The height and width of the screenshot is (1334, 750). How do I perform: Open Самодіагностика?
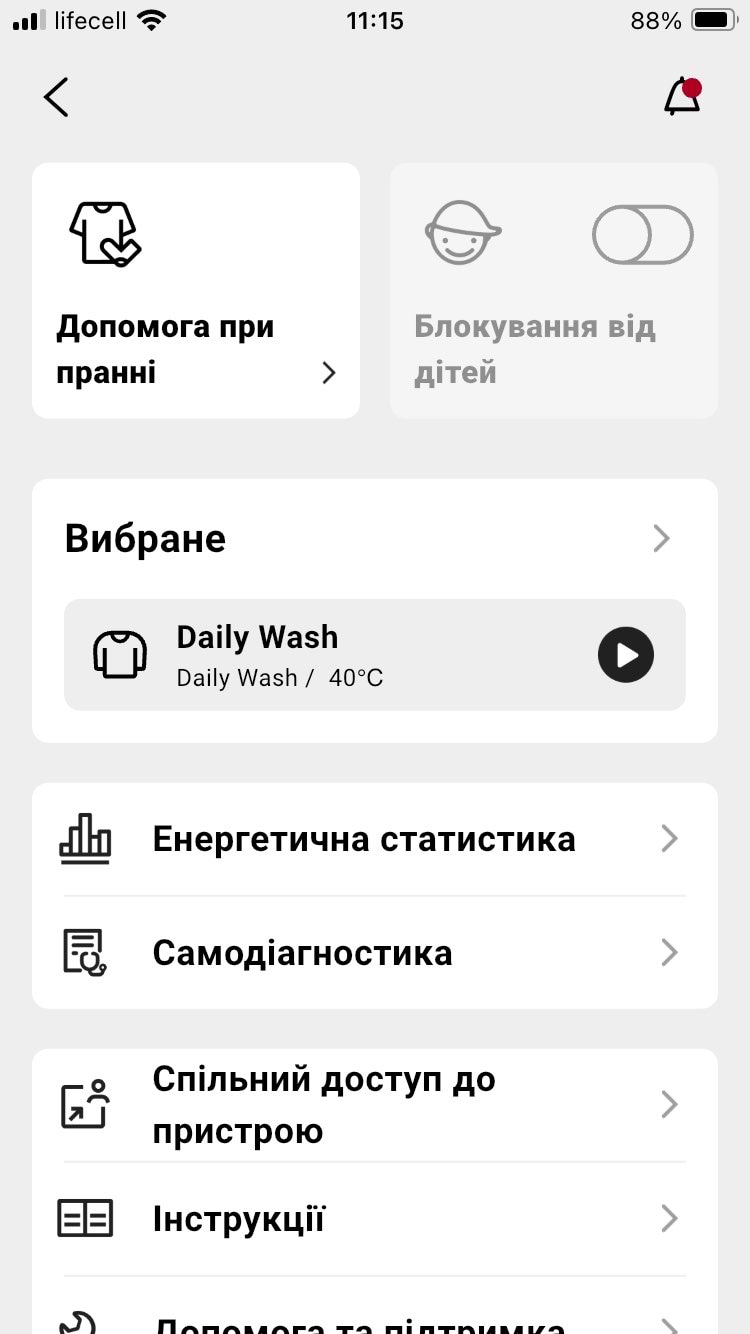[375, 953]
